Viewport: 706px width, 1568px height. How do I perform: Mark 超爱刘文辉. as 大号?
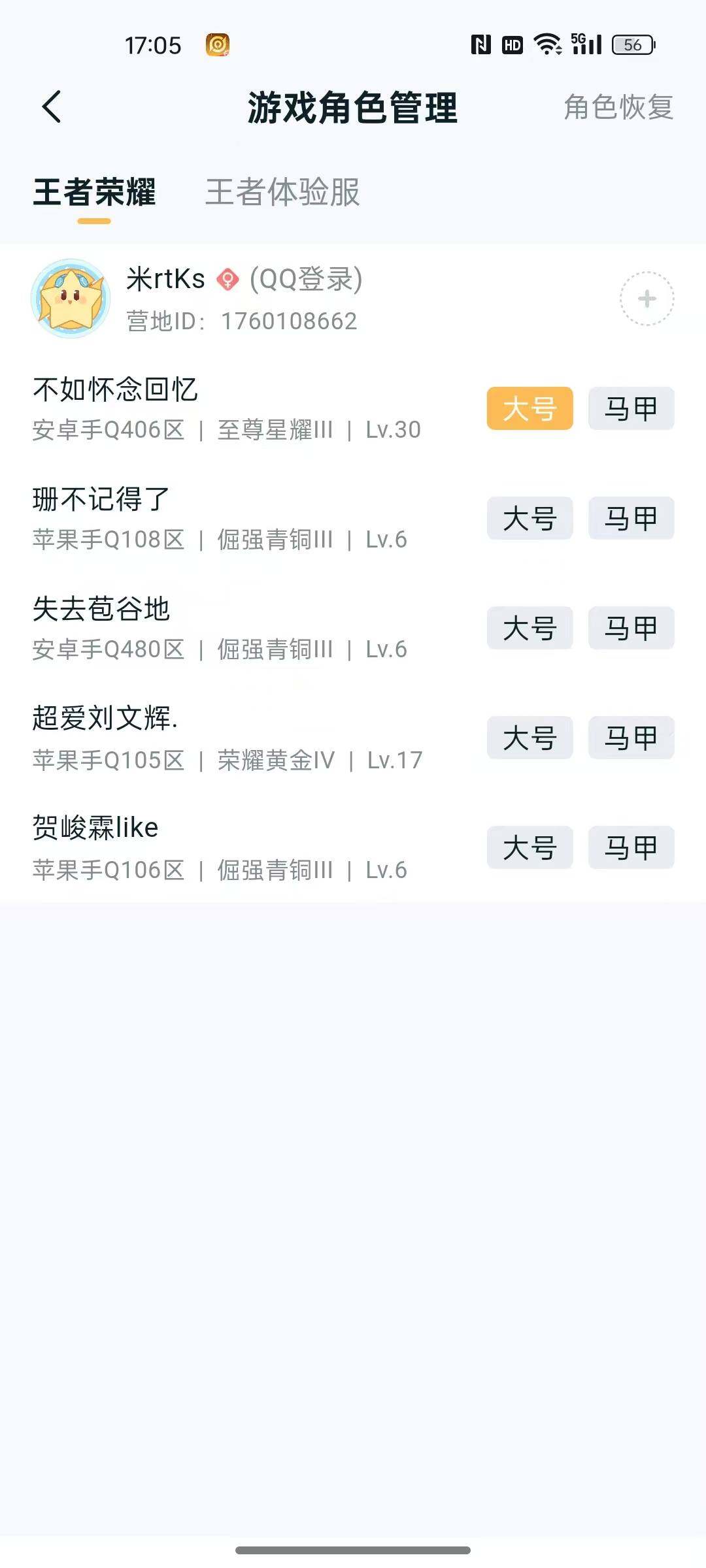point(529,738)
